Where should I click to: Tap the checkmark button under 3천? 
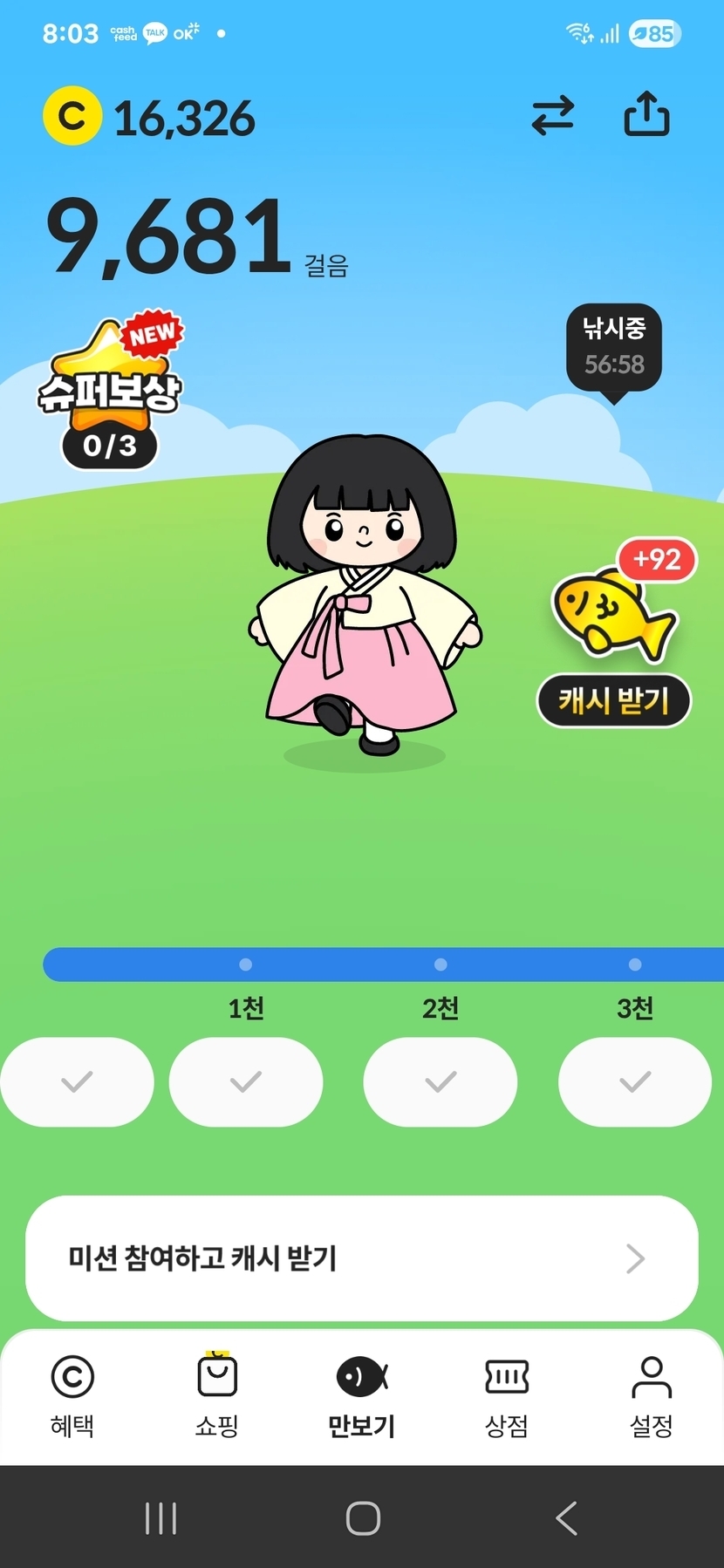click(635, 1082)
